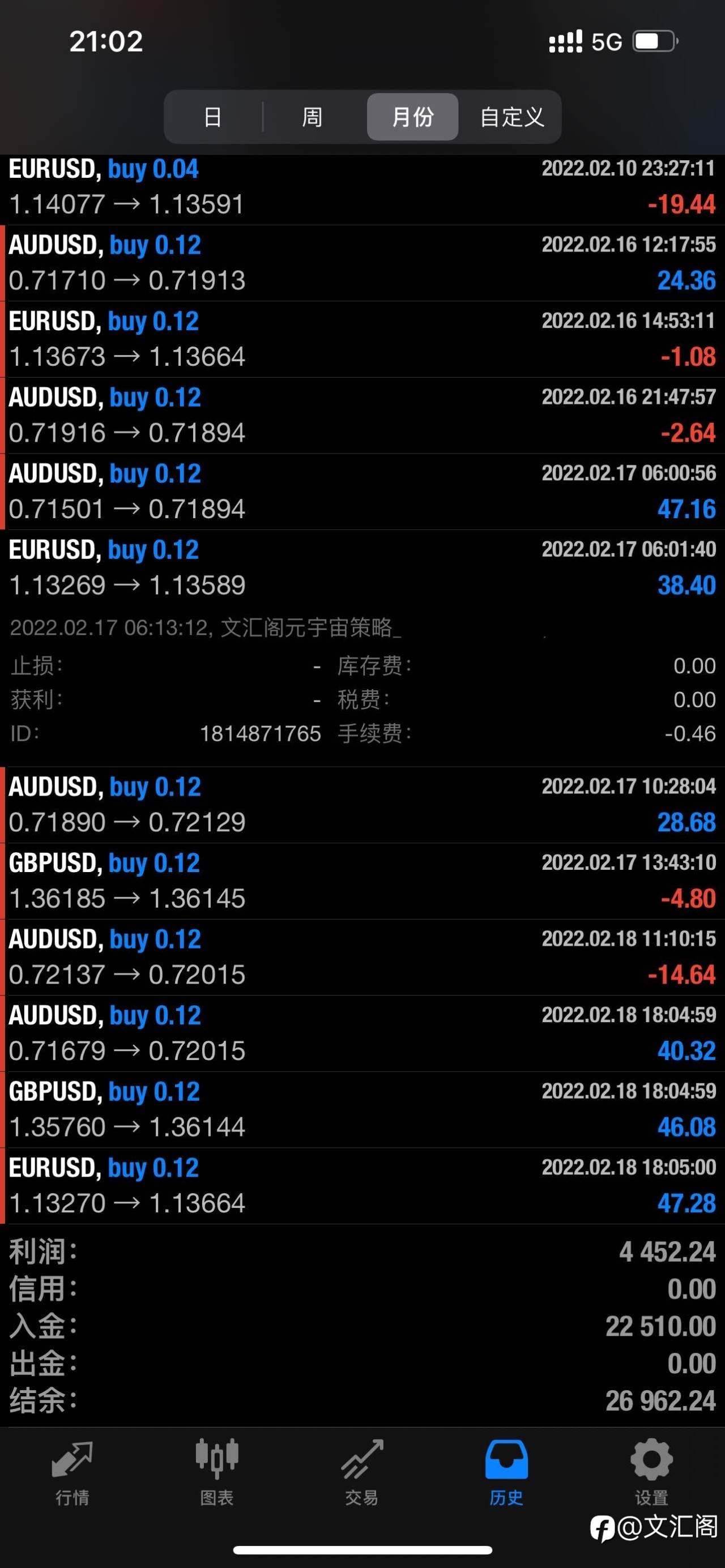Choose the 自定义 custom period
The image size is (725, 1568).
[511, 117]
